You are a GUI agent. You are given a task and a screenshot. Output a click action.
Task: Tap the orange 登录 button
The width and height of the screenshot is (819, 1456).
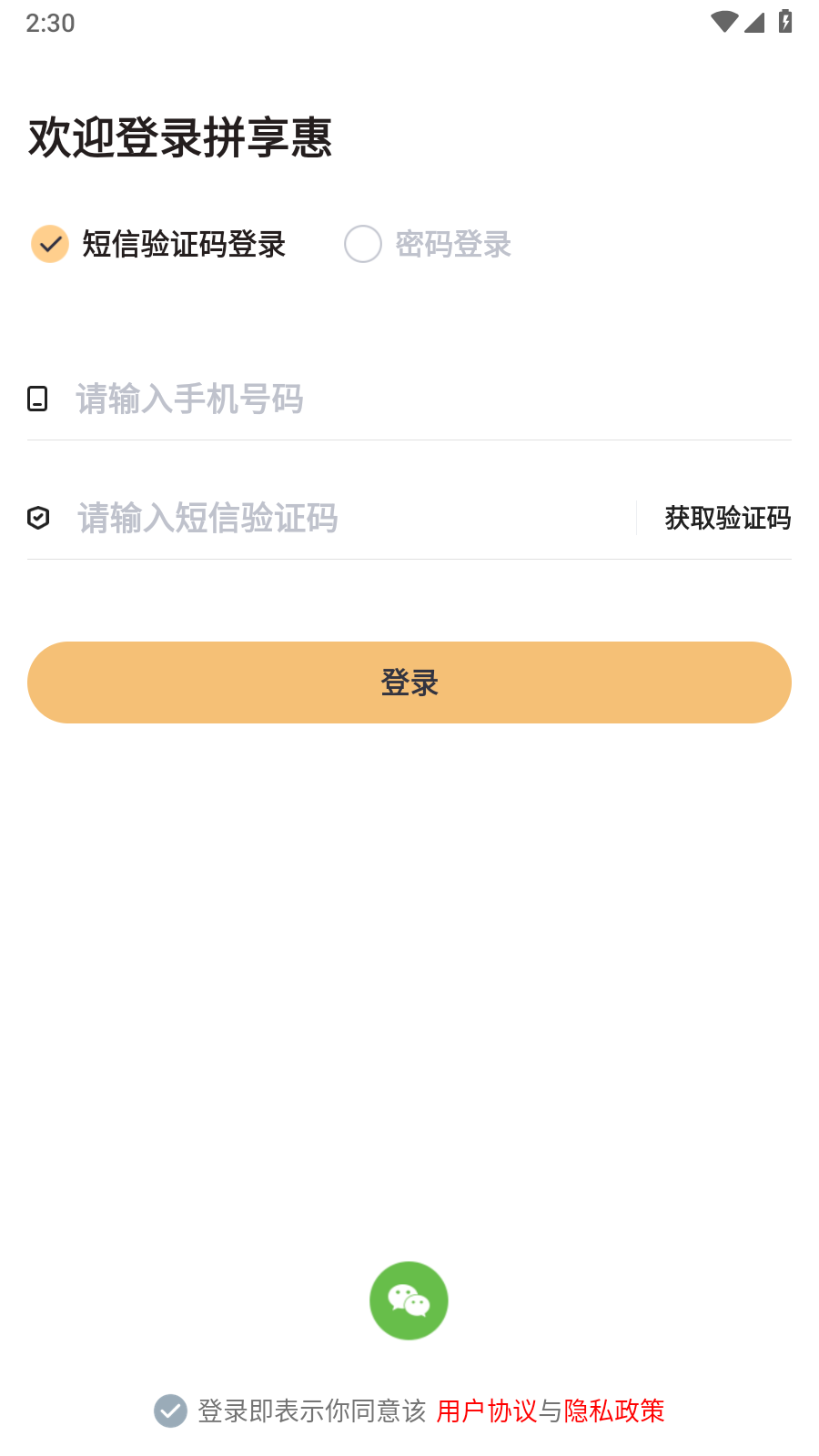(x=409, y=682)
